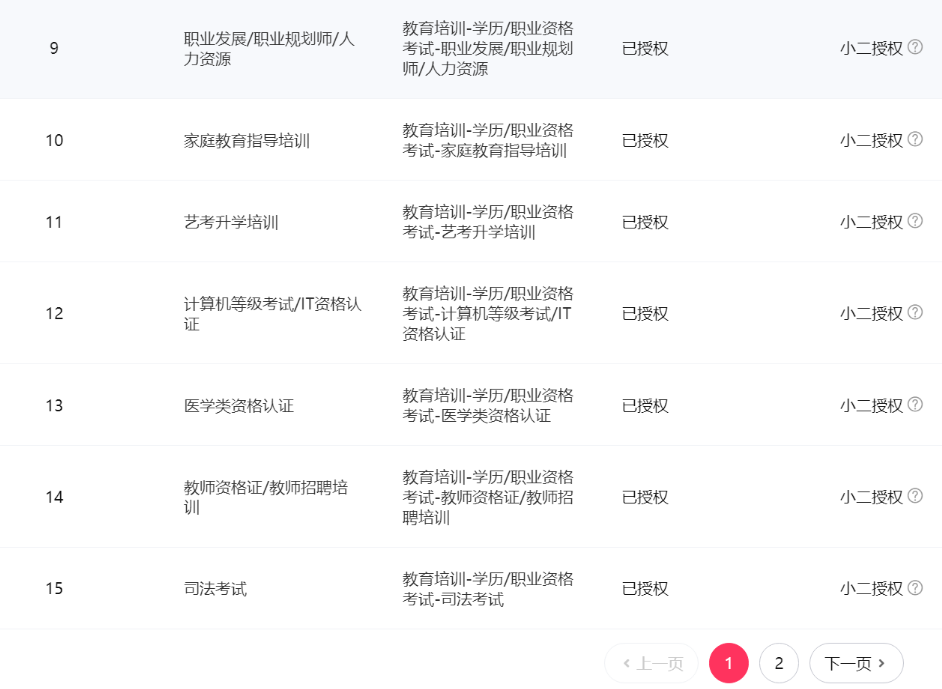Go to page 2 of the list
Image resolution: width=942 pixels, height=689 pixels.
pos(778,663)
